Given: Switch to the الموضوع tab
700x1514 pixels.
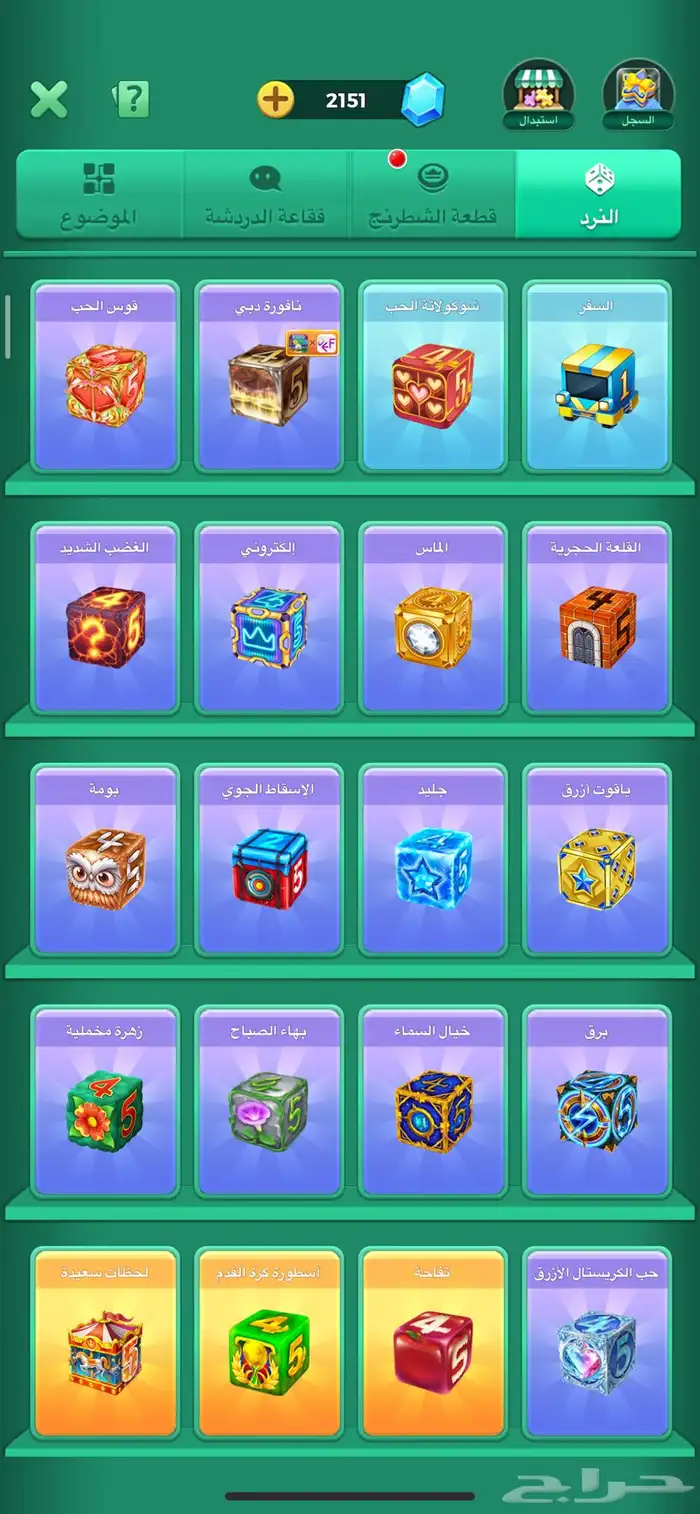Looking at the screenshot, I should (x=100, y=194).
